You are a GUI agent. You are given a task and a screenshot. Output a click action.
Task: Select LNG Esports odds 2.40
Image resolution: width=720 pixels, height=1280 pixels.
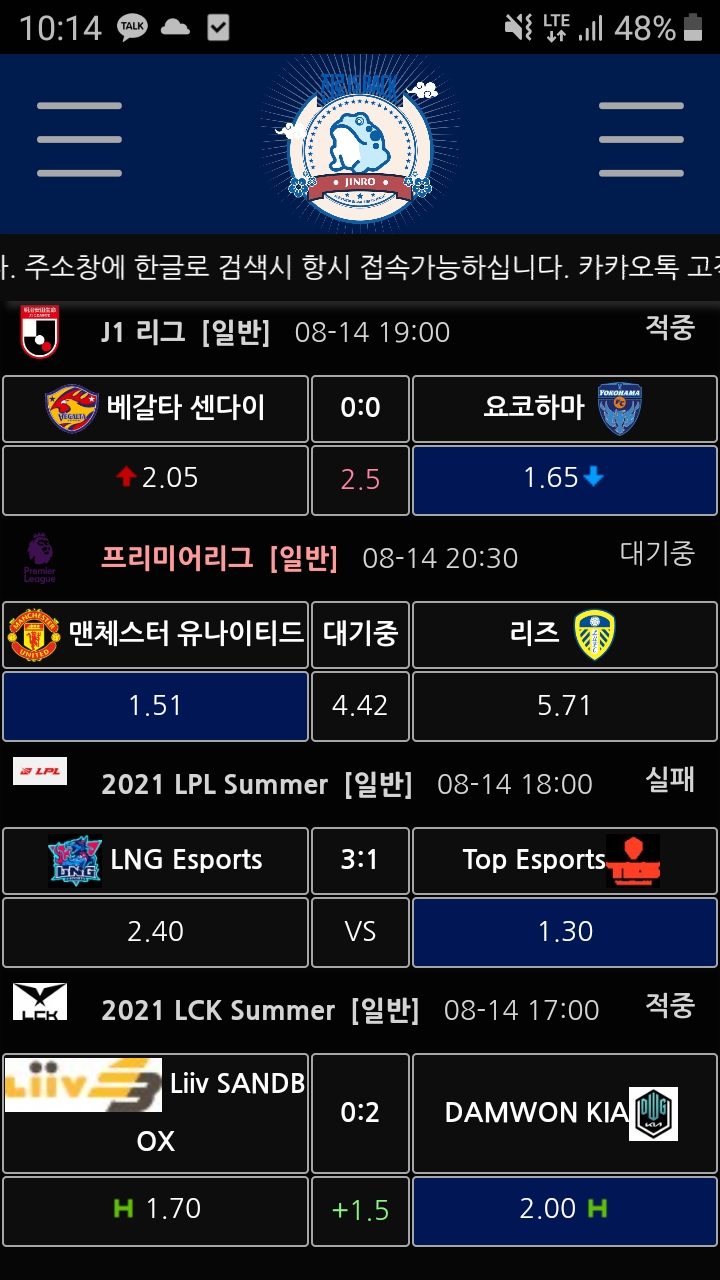coord(155,932)
